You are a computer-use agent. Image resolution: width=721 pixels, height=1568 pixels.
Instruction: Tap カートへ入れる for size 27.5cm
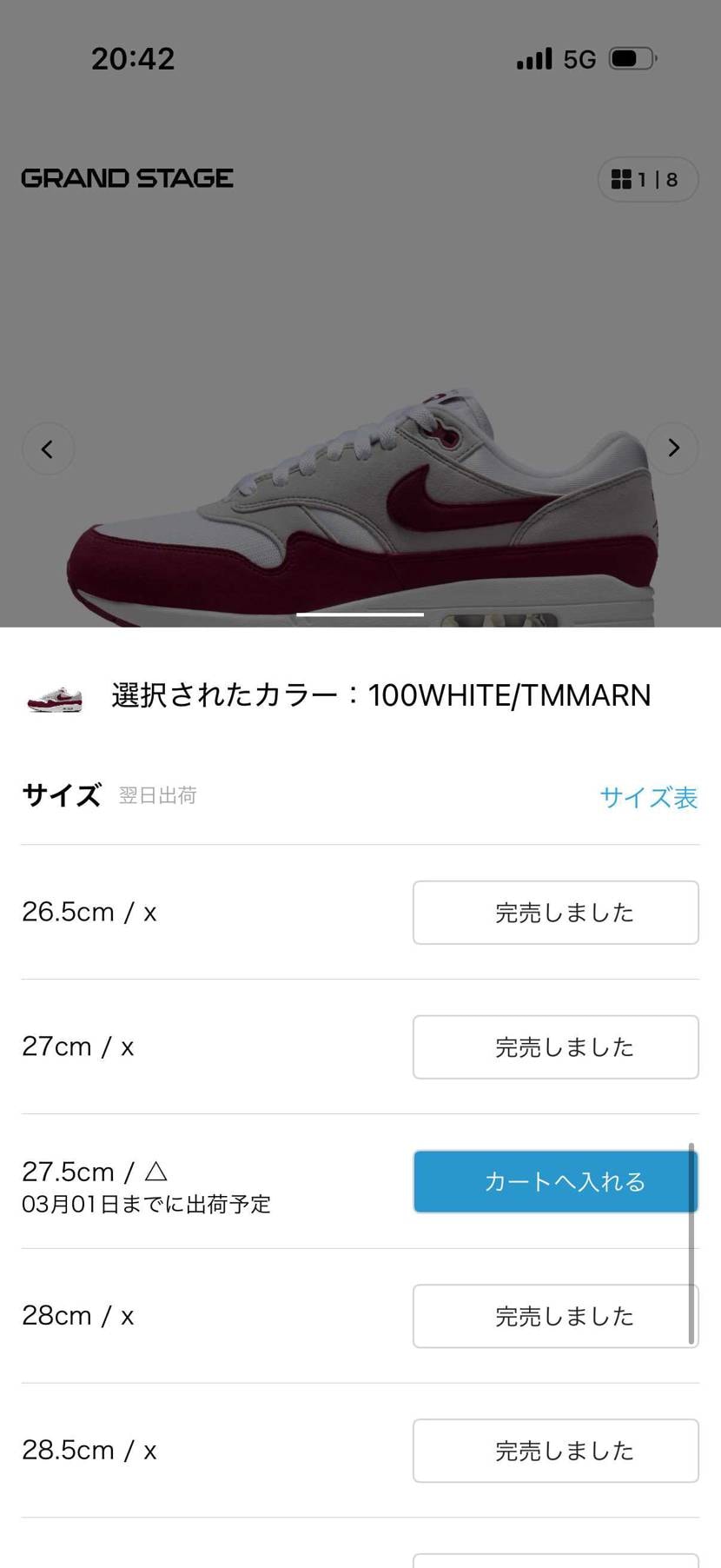(555, 1181)
